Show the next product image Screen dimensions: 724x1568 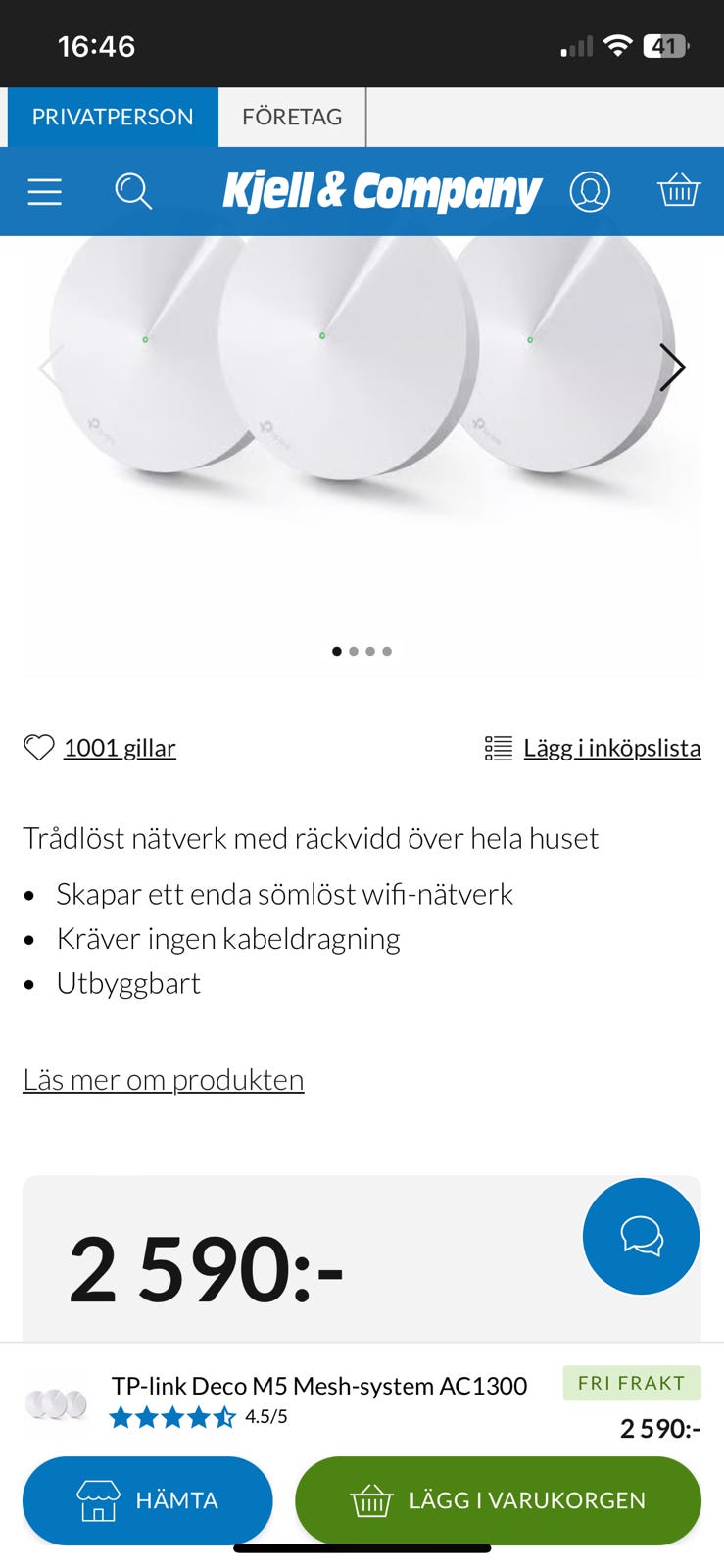tap(672, 367)
